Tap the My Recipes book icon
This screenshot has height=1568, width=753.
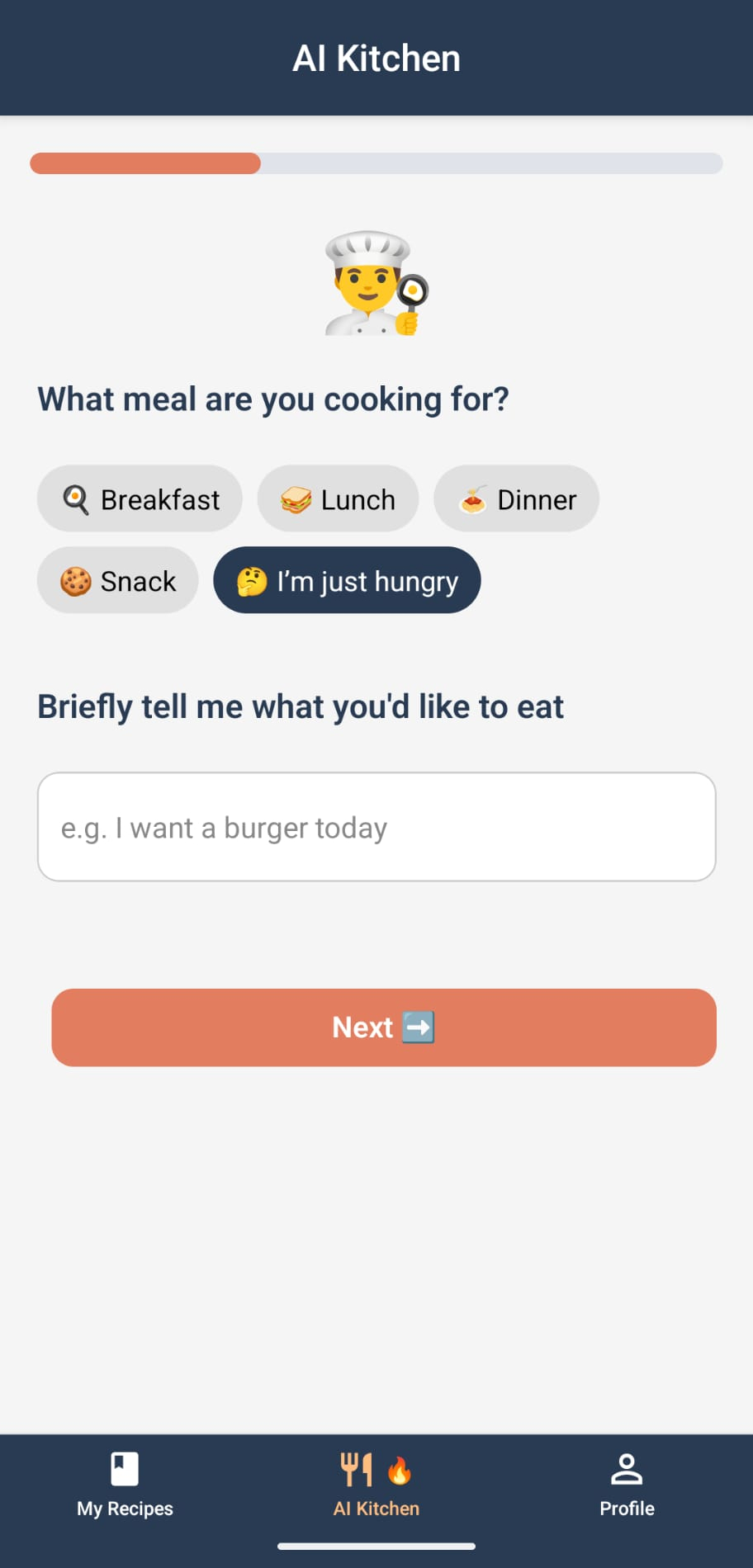pos(125,1469)
